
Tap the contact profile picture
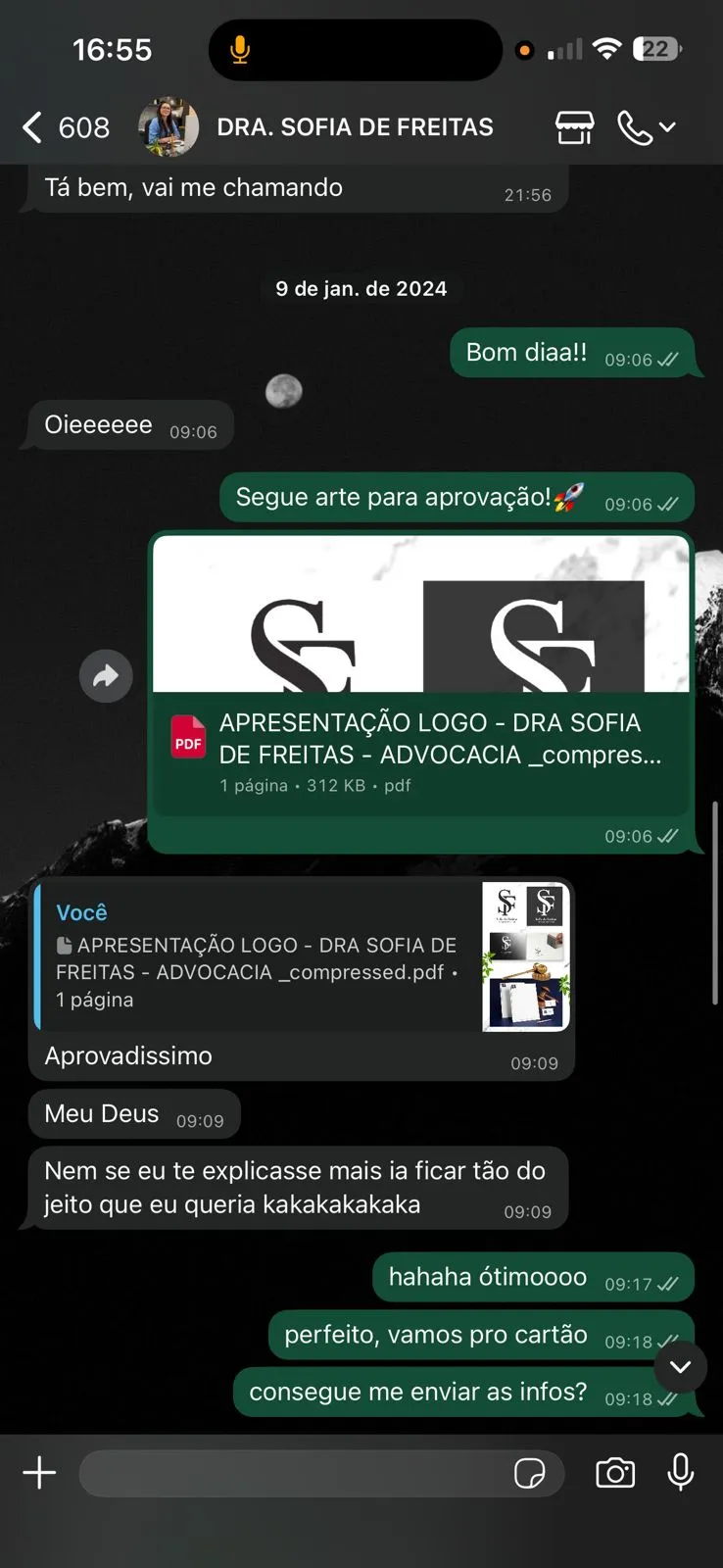[168, 126]
